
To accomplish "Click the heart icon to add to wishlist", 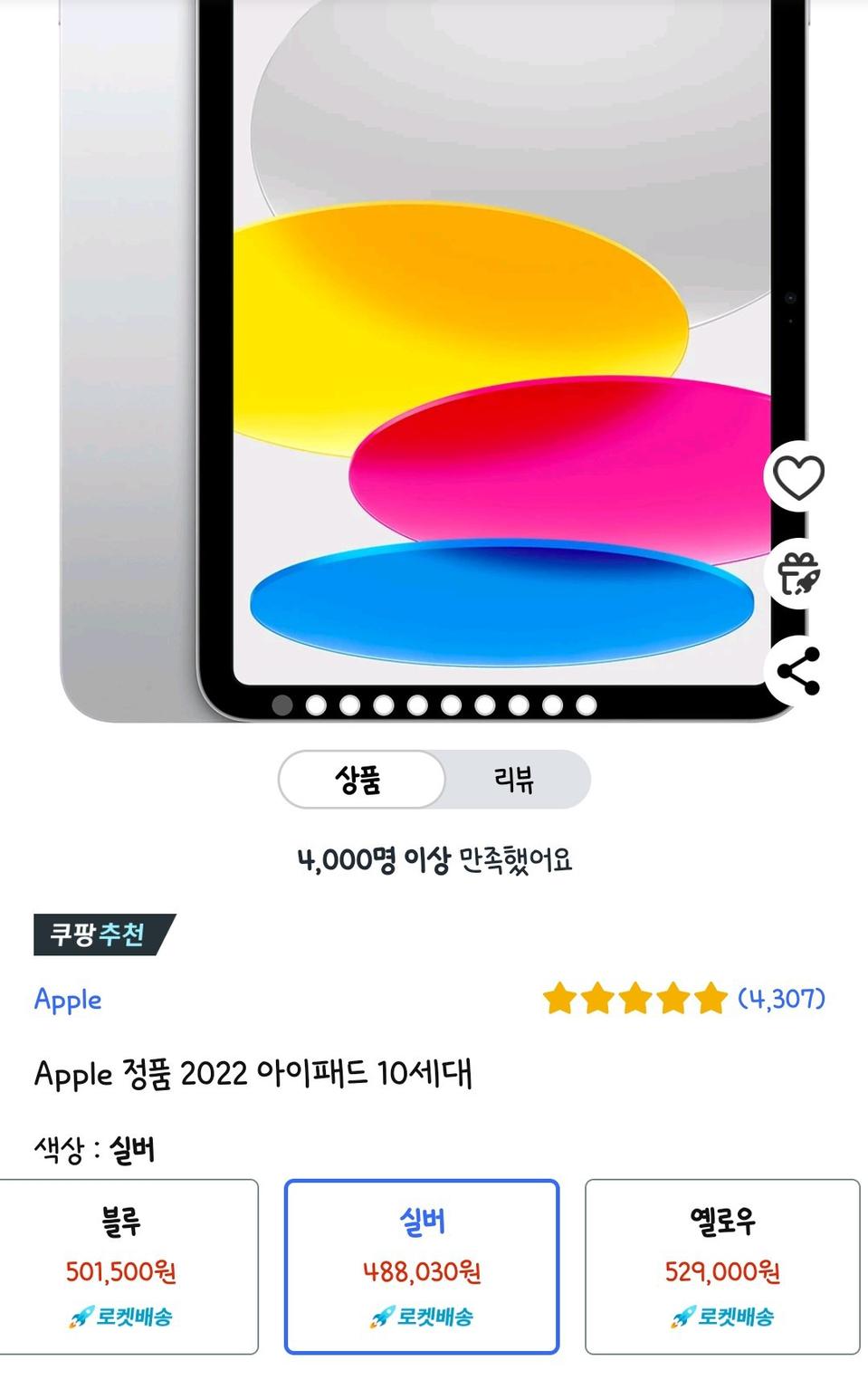I will [797, 475].
